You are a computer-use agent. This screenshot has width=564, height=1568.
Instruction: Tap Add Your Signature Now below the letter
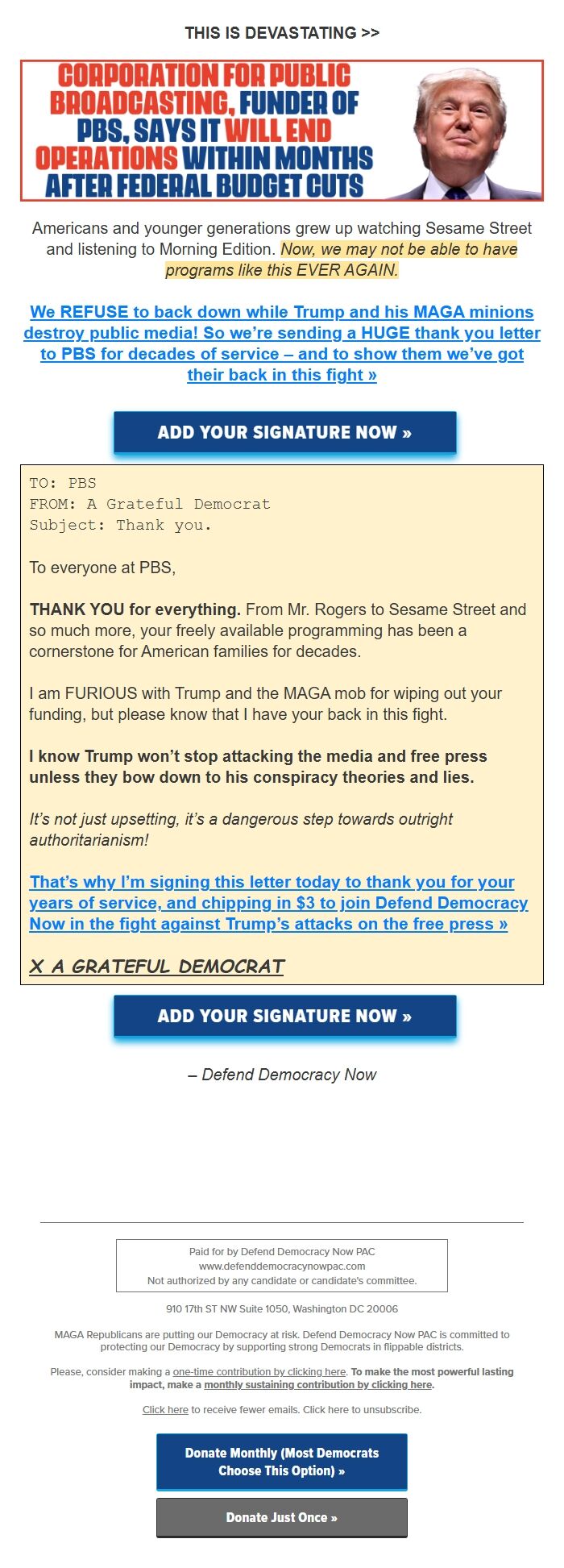[284, 1017]
